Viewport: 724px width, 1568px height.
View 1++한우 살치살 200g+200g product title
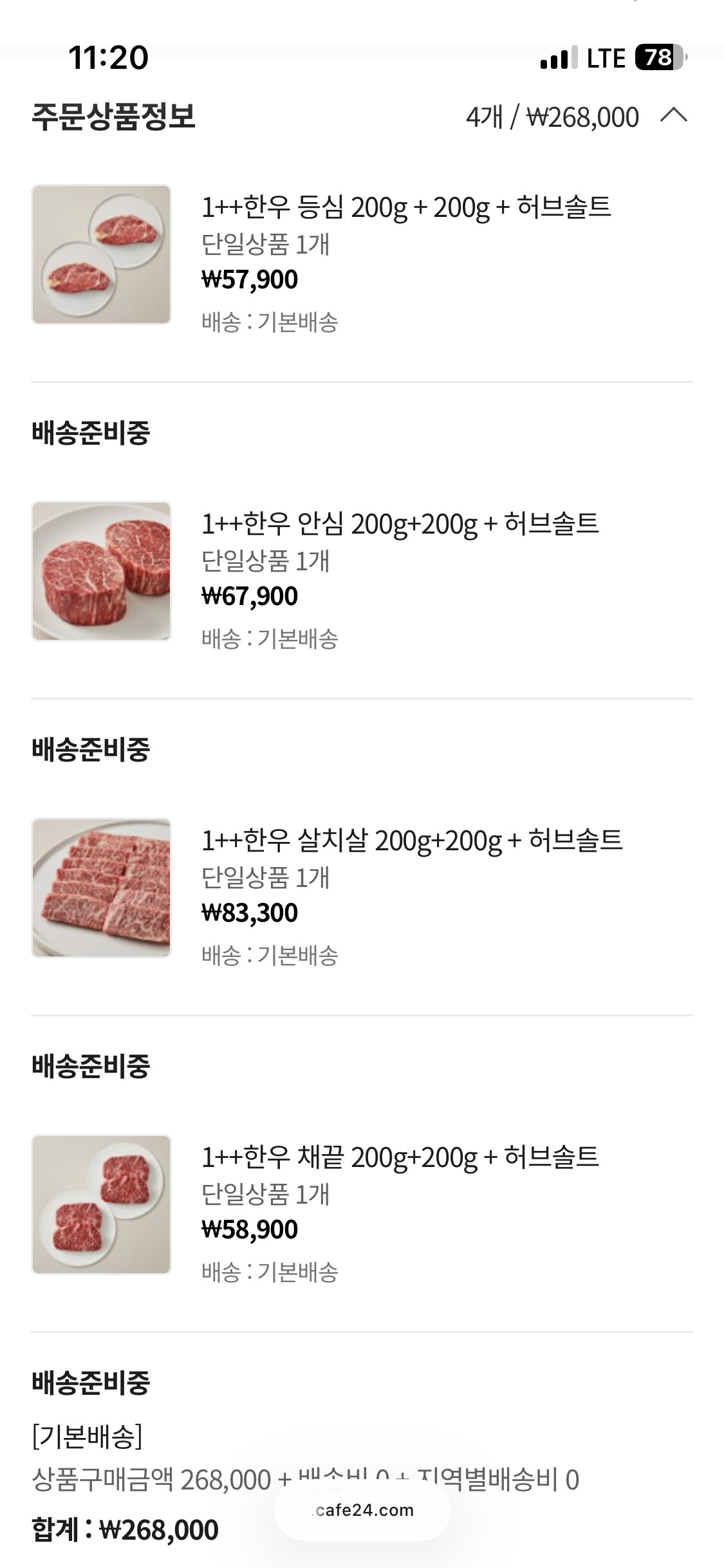point(412,841)
